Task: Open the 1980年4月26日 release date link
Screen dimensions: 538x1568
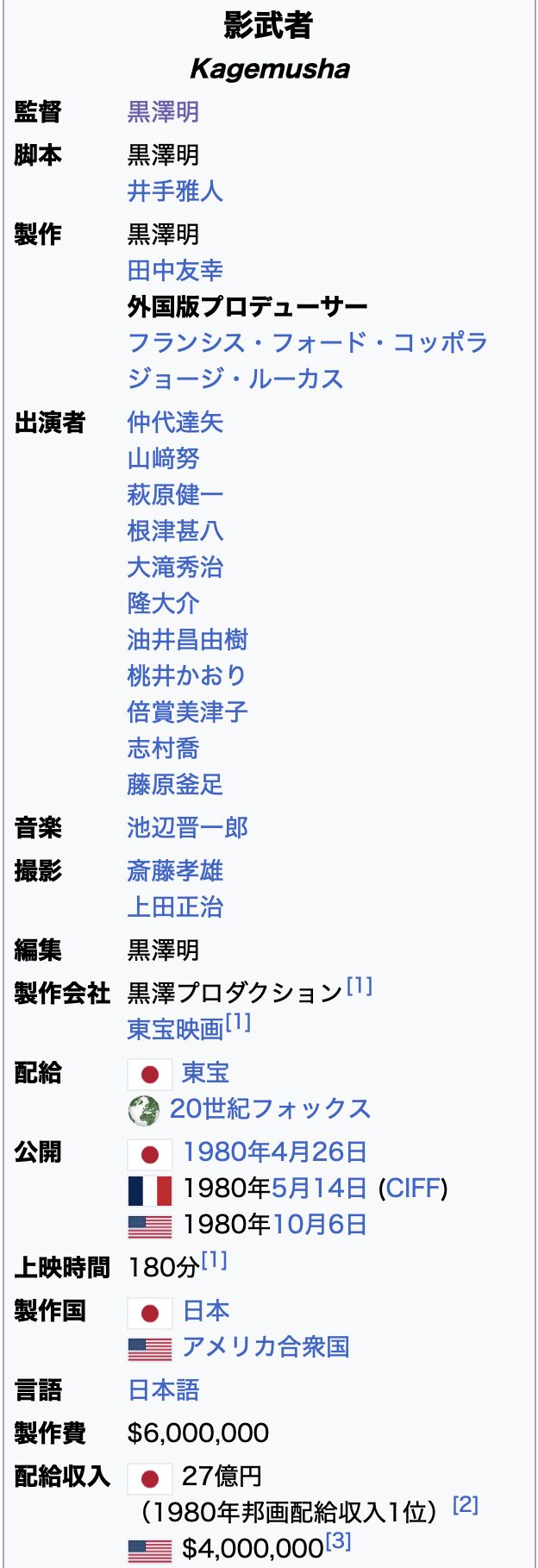Action: (x=274, y=1152)
